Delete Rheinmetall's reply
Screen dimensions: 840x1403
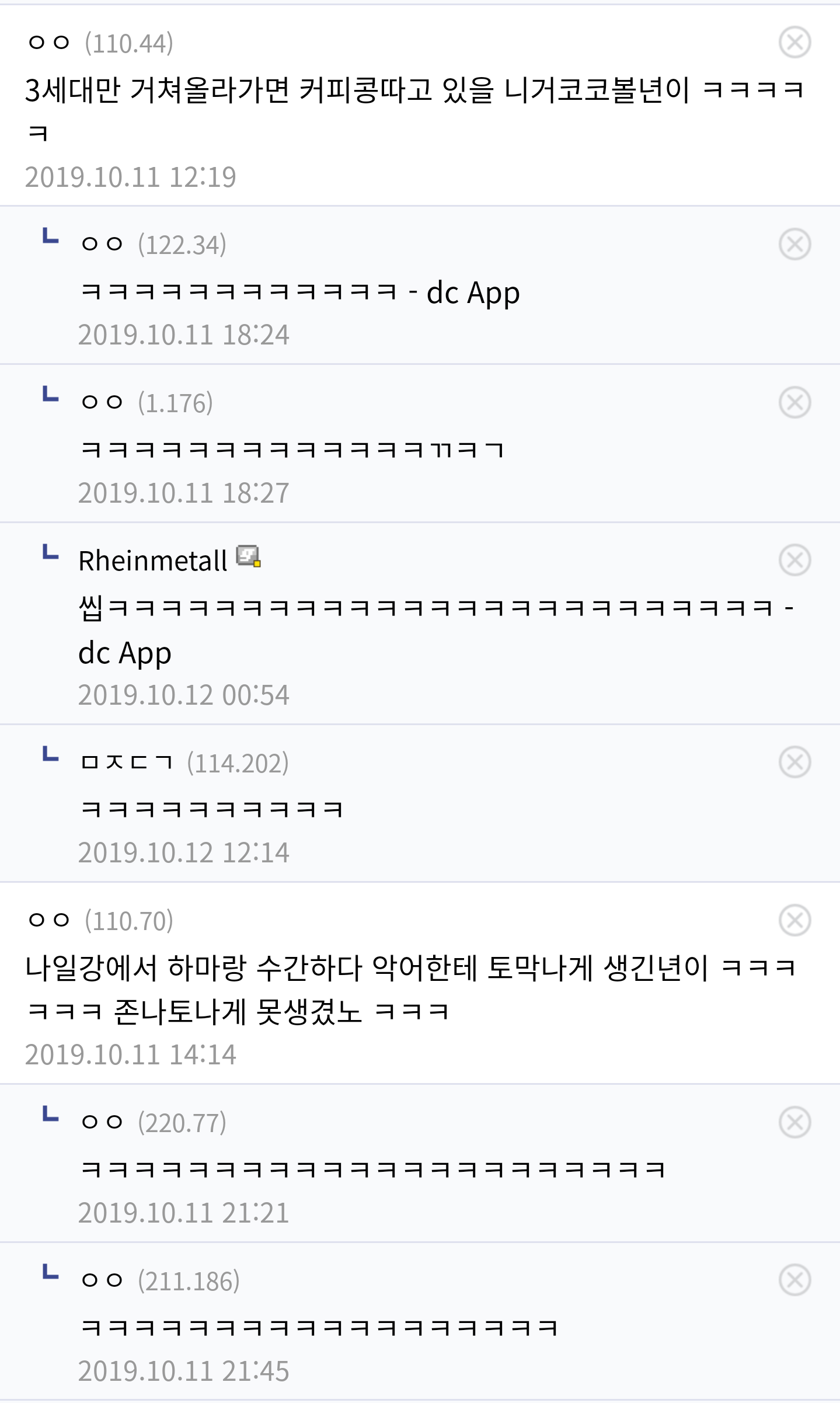point(794,560)
